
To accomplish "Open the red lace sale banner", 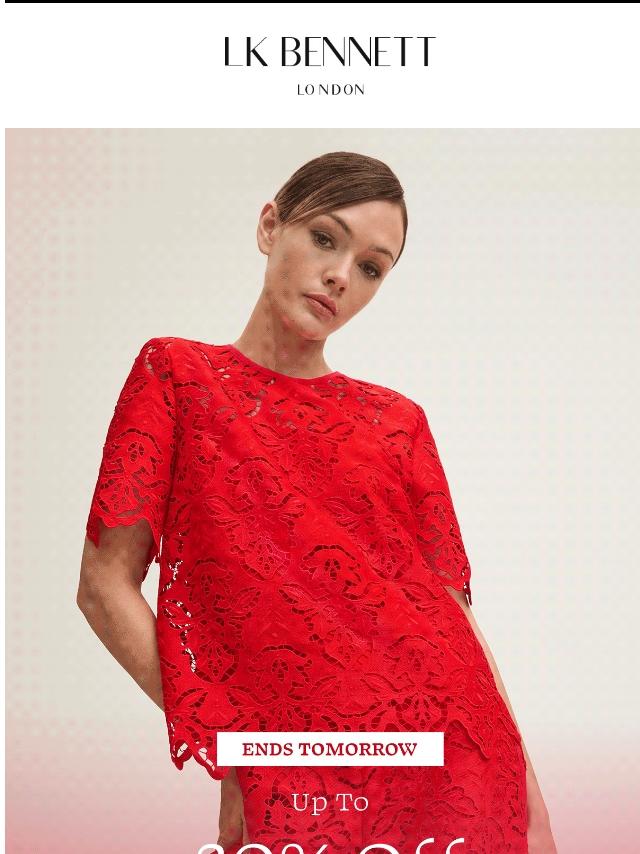I will tap(322, 490).
